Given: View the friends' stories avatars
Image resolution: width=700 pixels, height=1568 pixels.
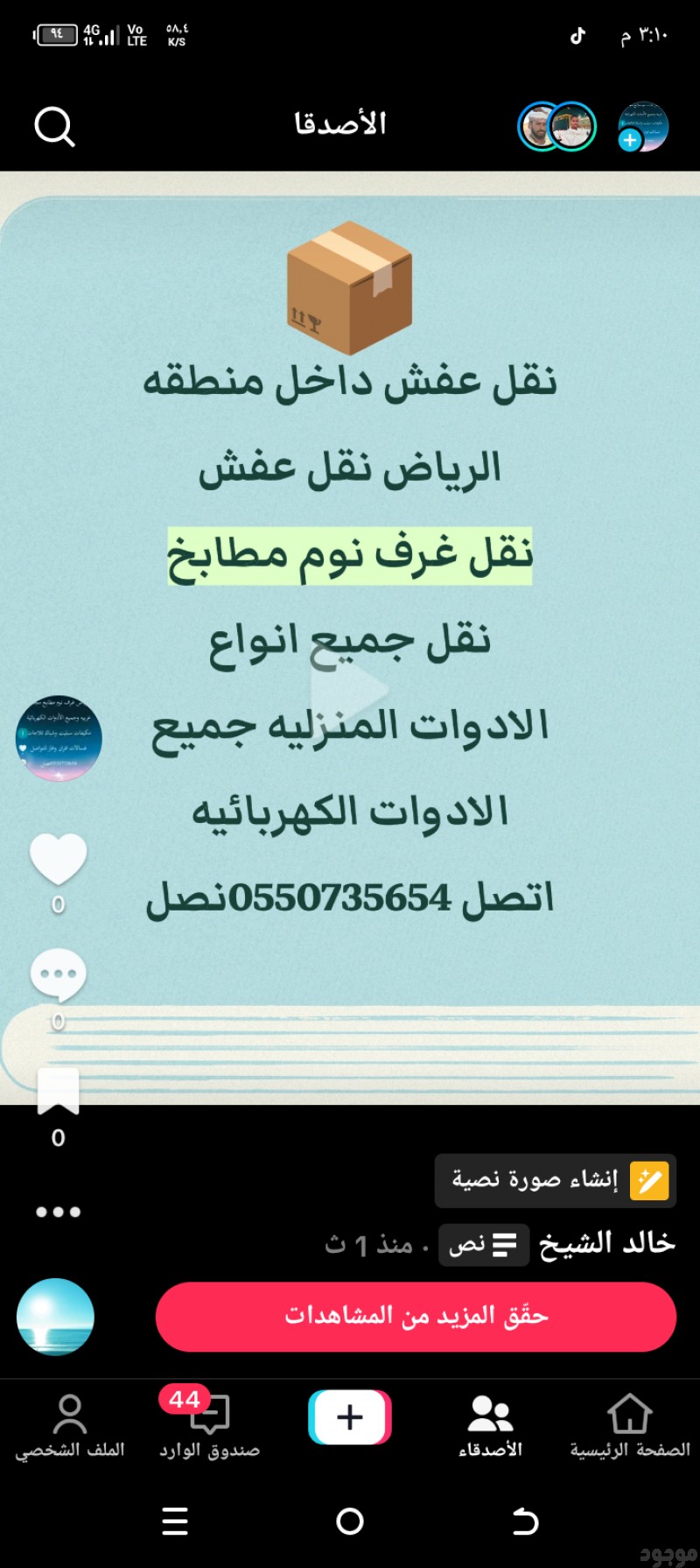Looking at the screenshot, I should [x=556, y=127].
